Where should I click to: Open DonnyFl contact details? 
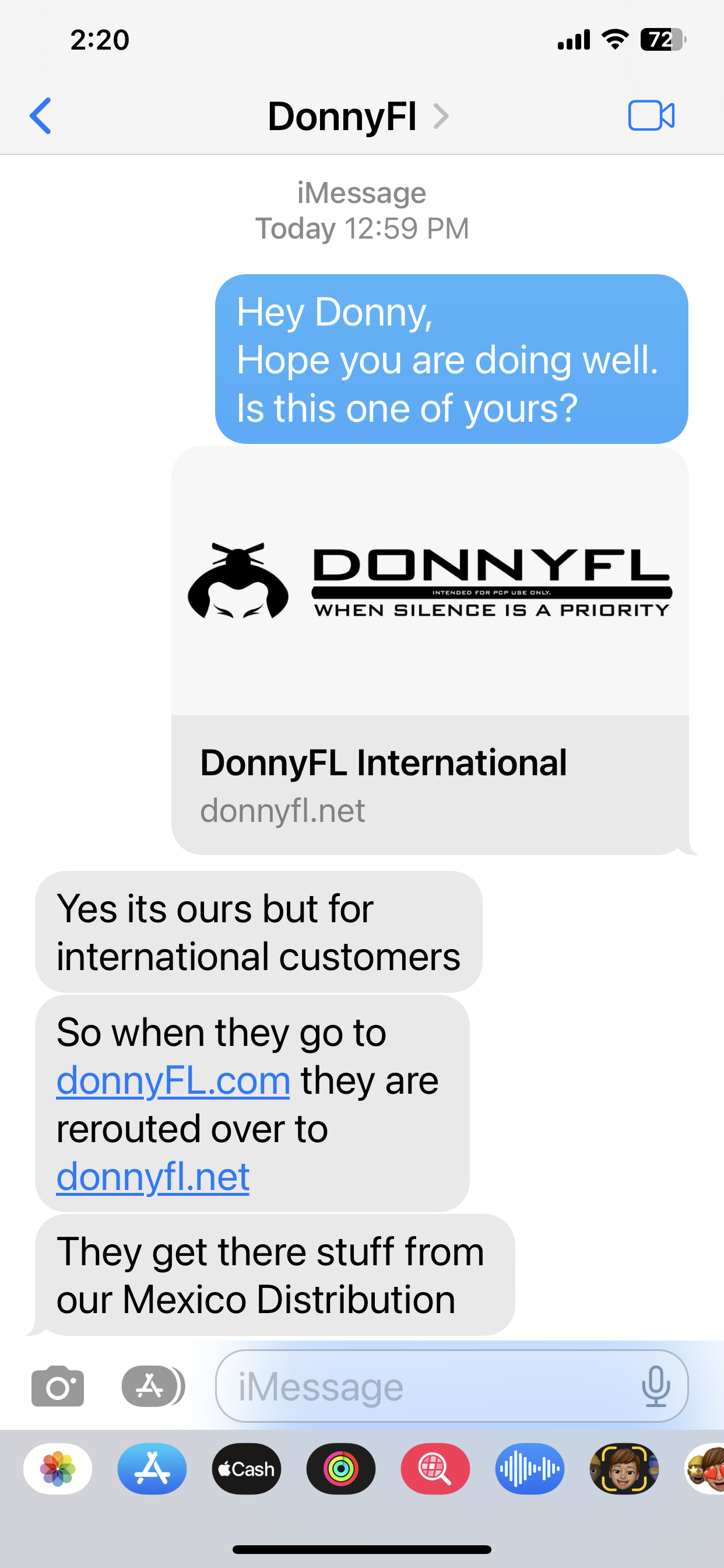pos(358,116)
